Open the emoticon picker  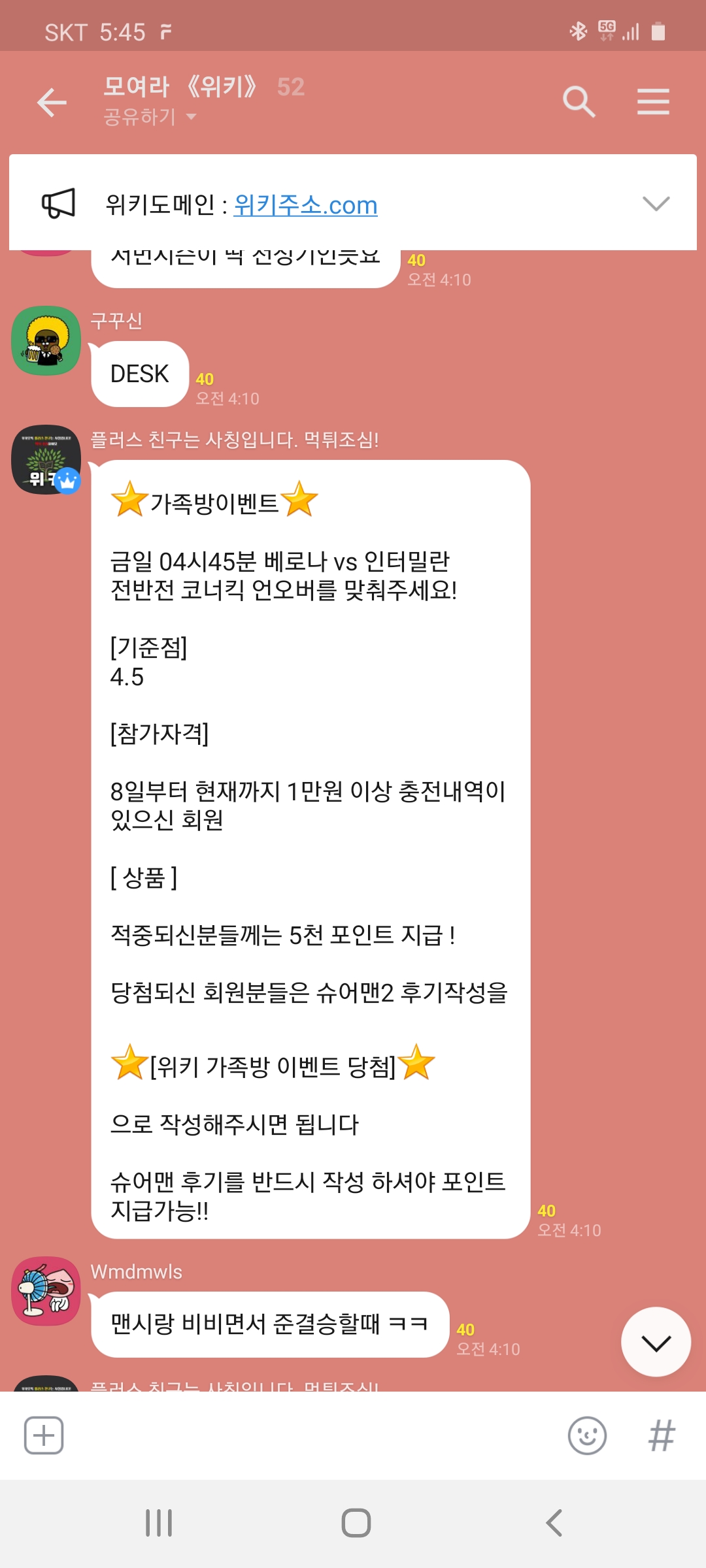click(x=587, y=1435)
